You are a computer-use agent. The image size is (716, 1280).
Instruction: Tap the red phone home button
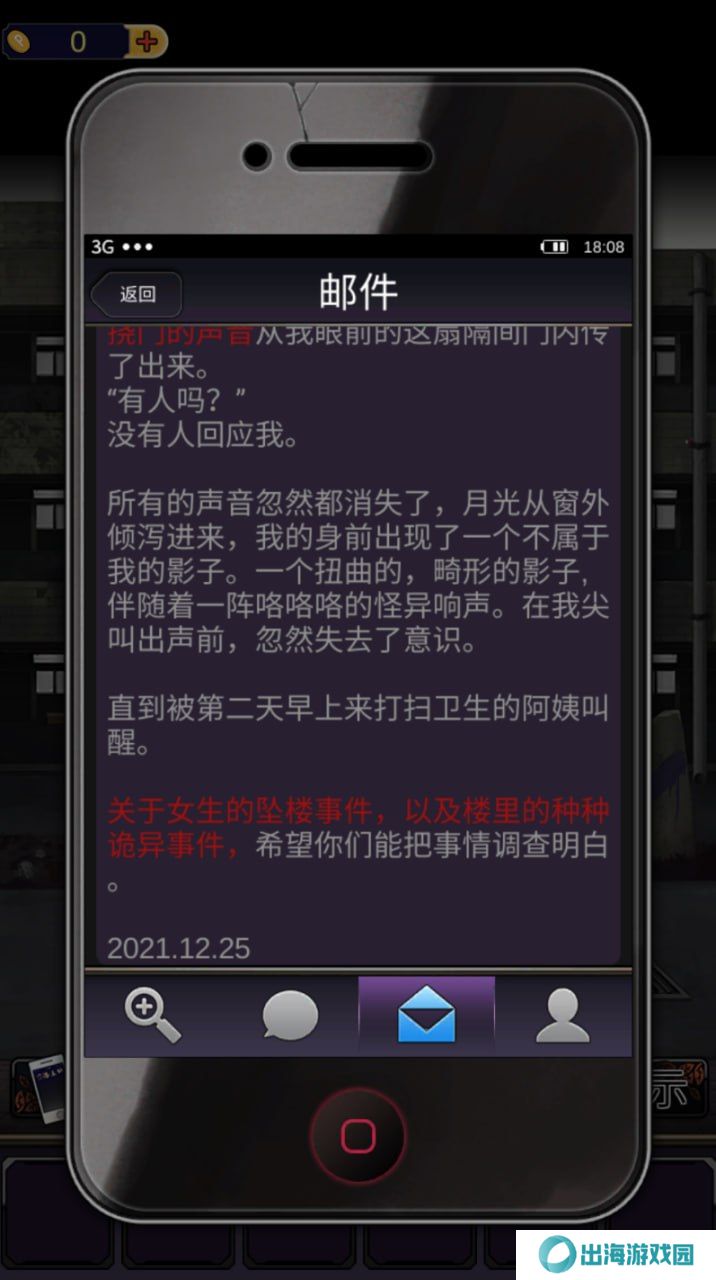357,1137
